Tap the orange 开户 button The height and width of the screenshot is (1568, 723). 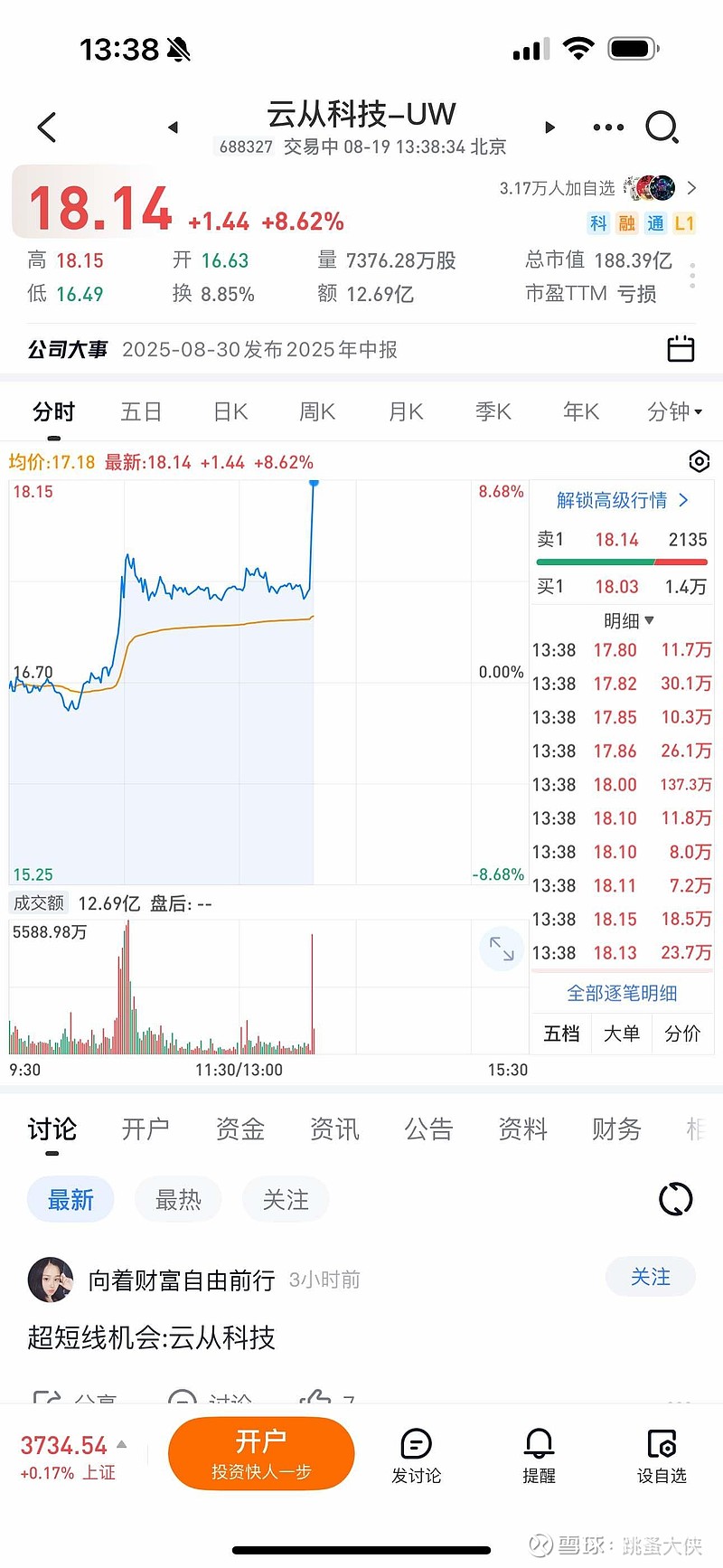[x=261, y=1453]
